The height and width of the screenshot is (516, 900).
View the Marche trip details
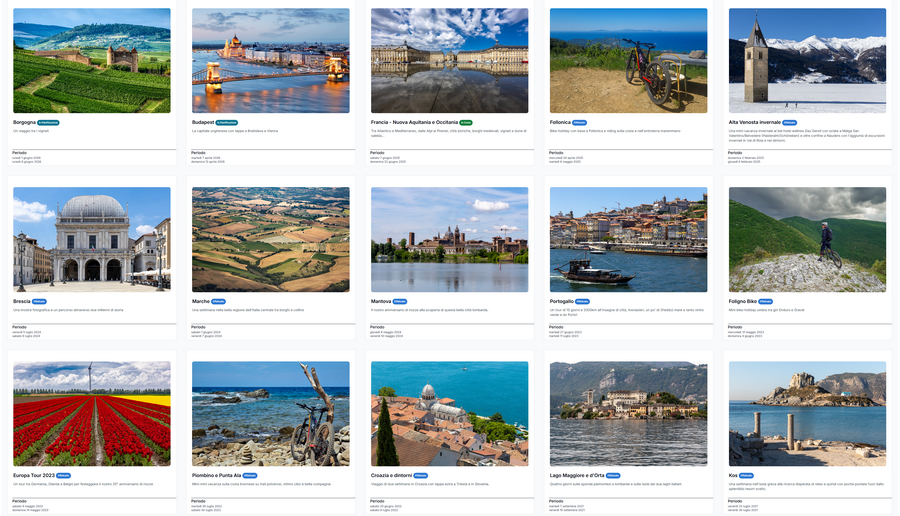[x=270, y=239]
